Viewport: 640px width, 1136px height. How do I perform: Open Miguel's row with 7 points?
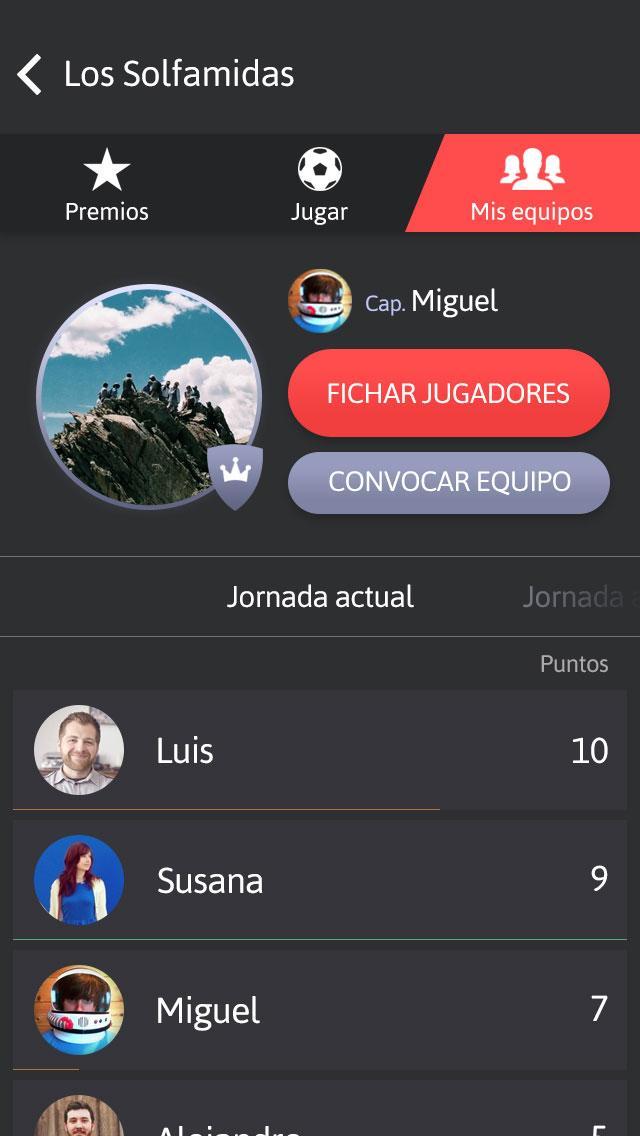coord(320,1009)
